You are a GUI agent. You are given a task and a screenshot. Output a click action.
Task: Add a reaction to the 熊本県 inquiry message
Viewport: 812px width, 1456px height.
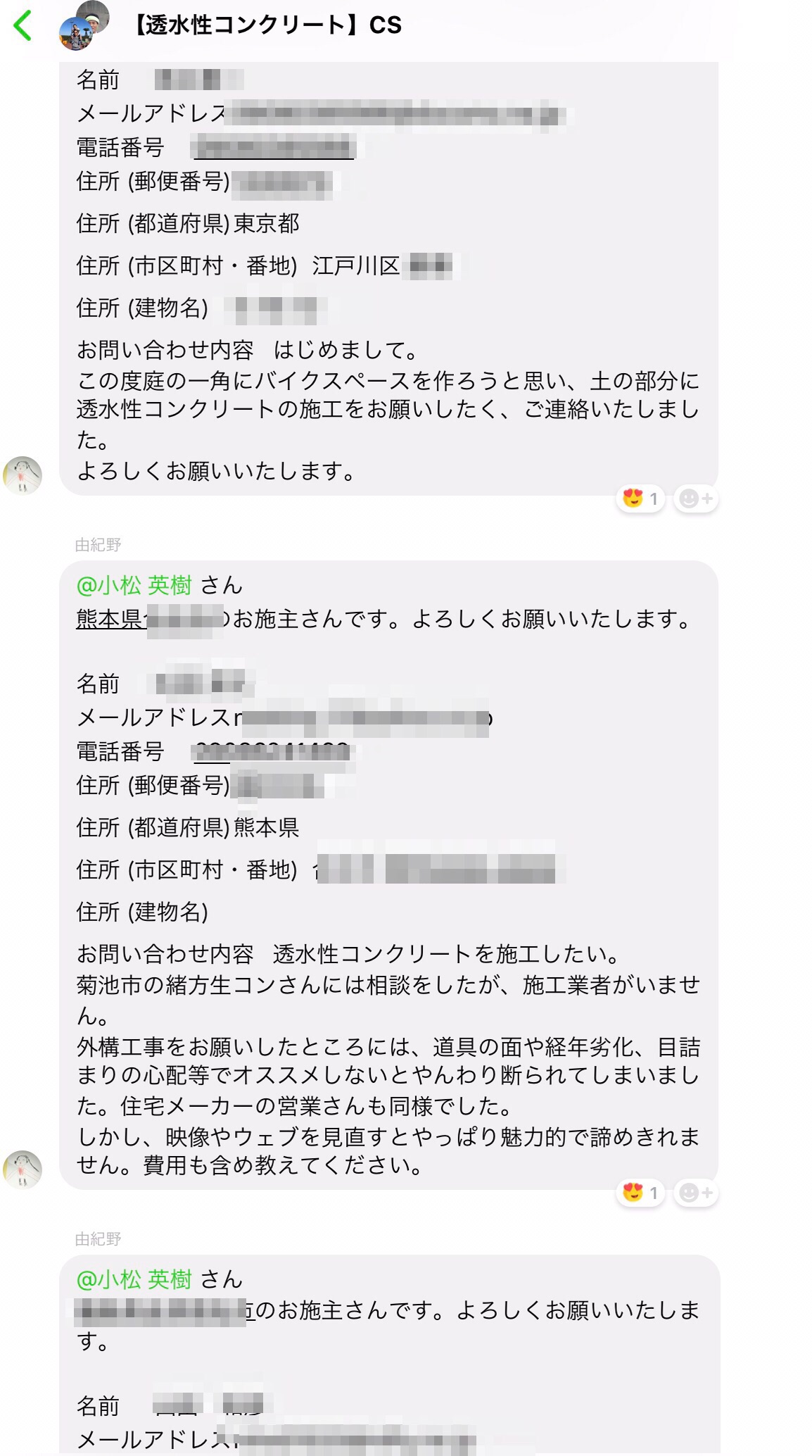pyautogui.click(x=696, y=1193)
